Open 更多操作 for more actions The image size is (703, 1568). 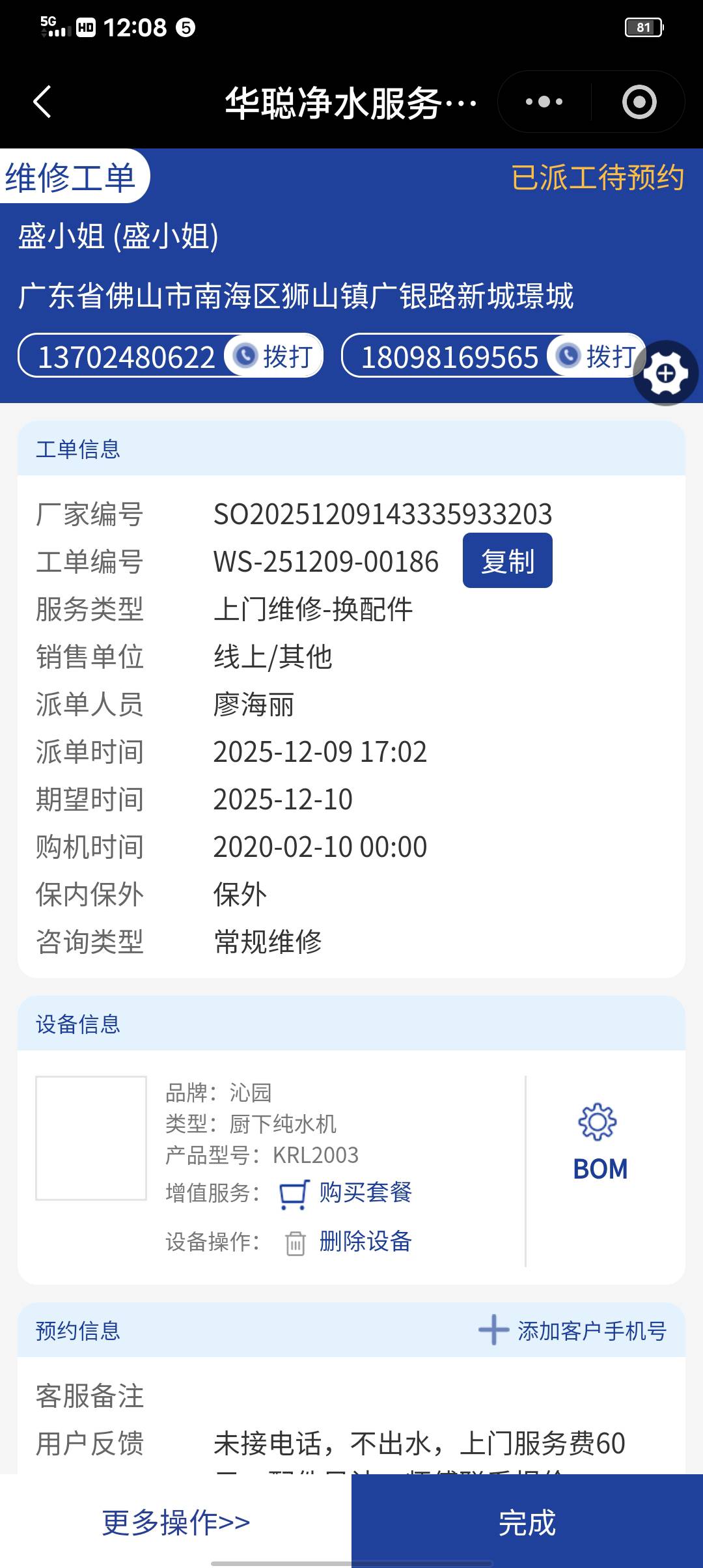(x=176, y=1522)
